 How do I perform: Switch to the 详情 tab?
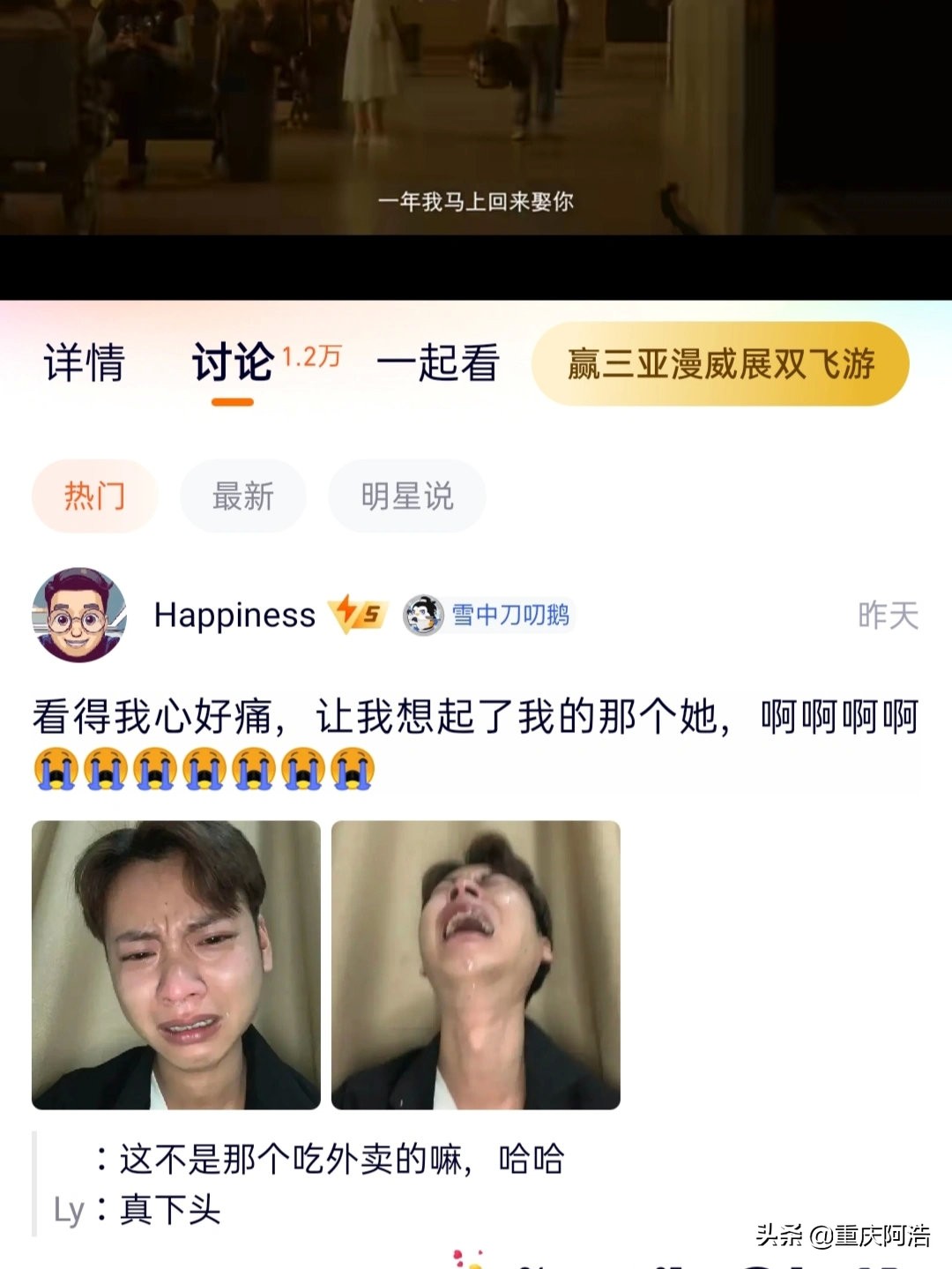pos(86,362)
